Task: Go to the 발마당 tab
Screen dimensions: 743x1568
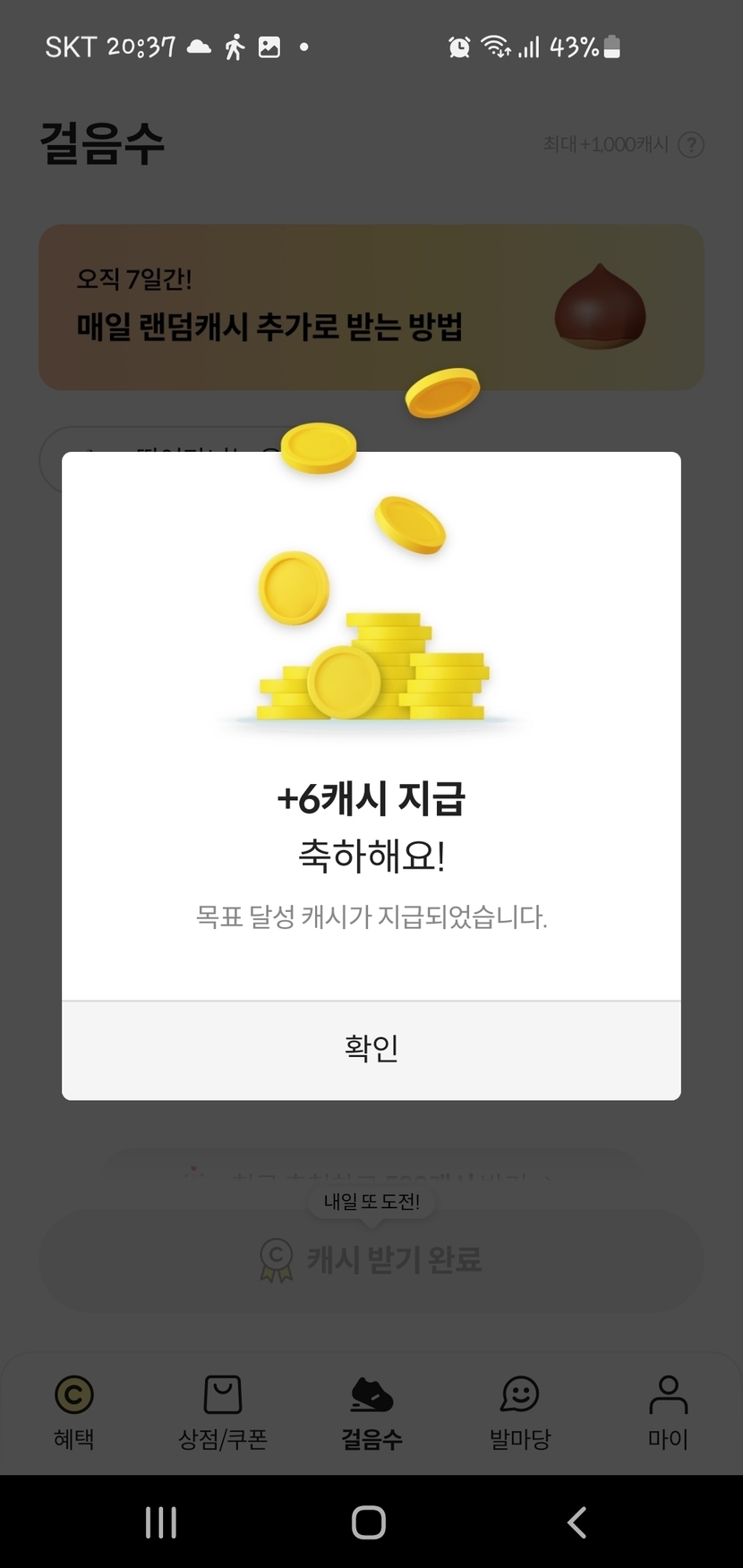Action: coord(520,1410)
